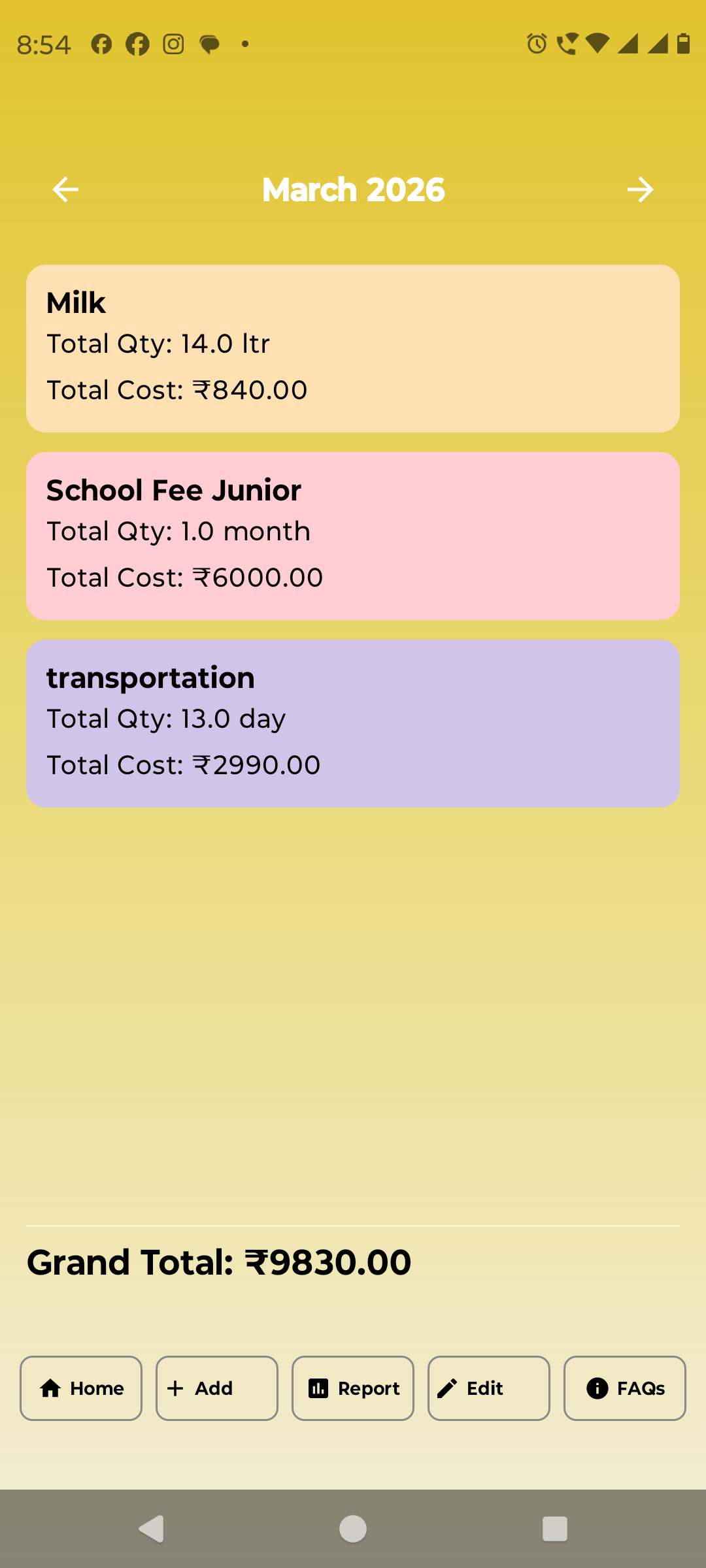Add a new expense entry
This screenshot has width=706, height=1568.
pos(217,1388)
